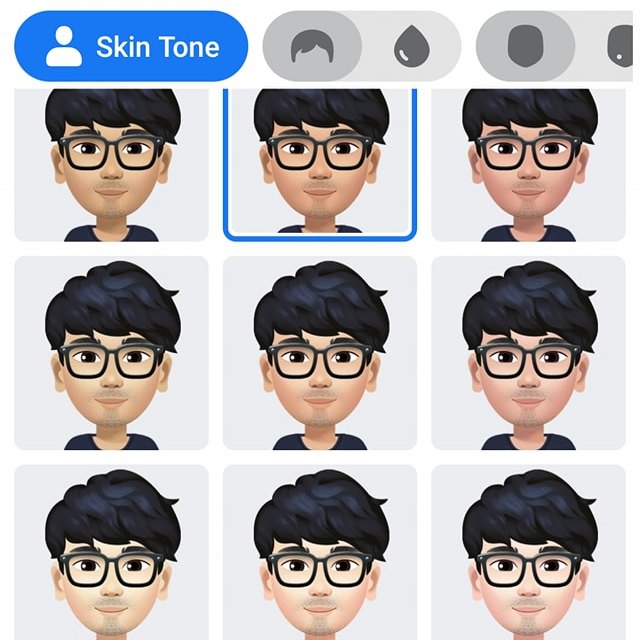
Task: Select the beige tone starting the middle row
Action: (111, 353)
